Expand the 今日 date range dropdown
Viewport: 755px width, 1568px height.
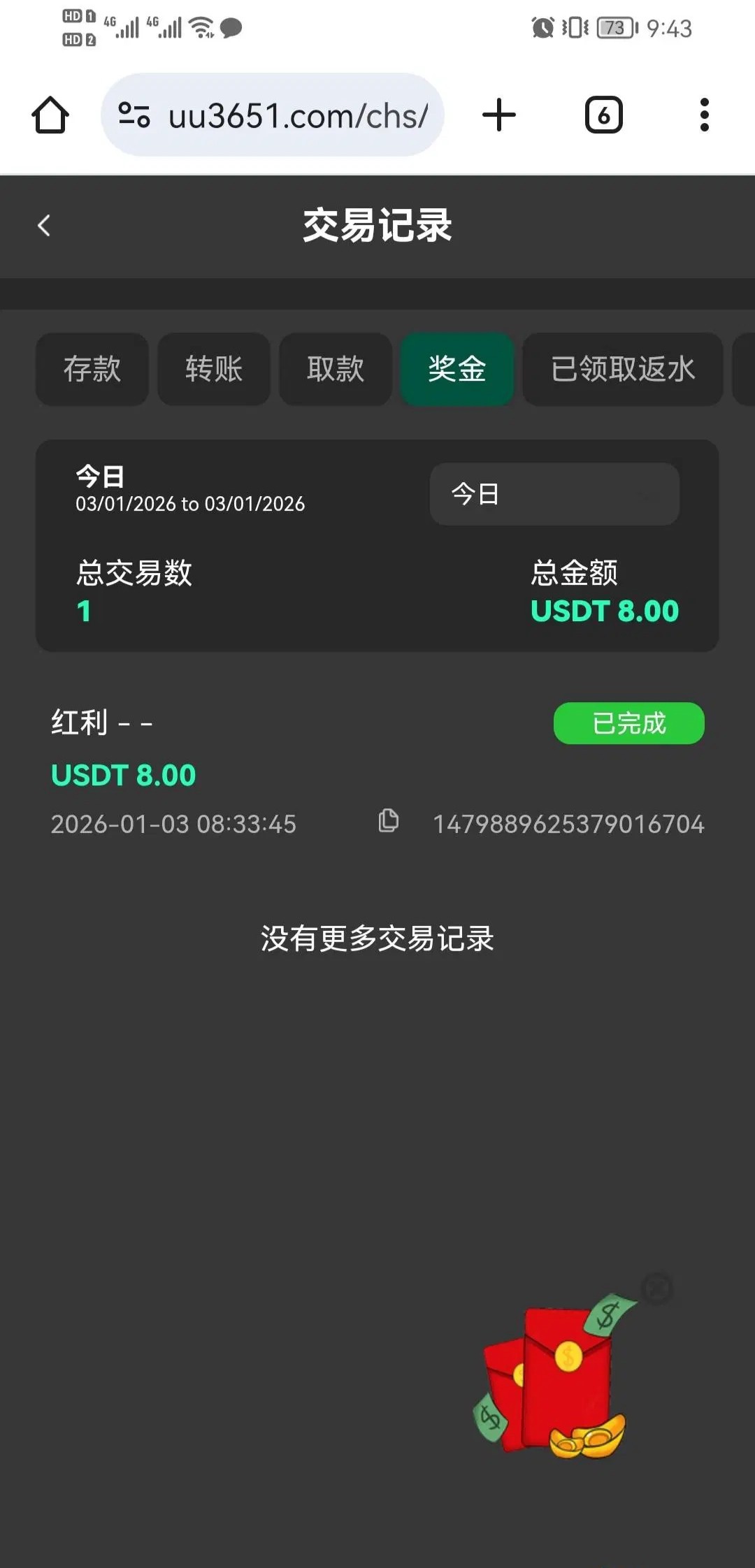[x=554, y=494]
